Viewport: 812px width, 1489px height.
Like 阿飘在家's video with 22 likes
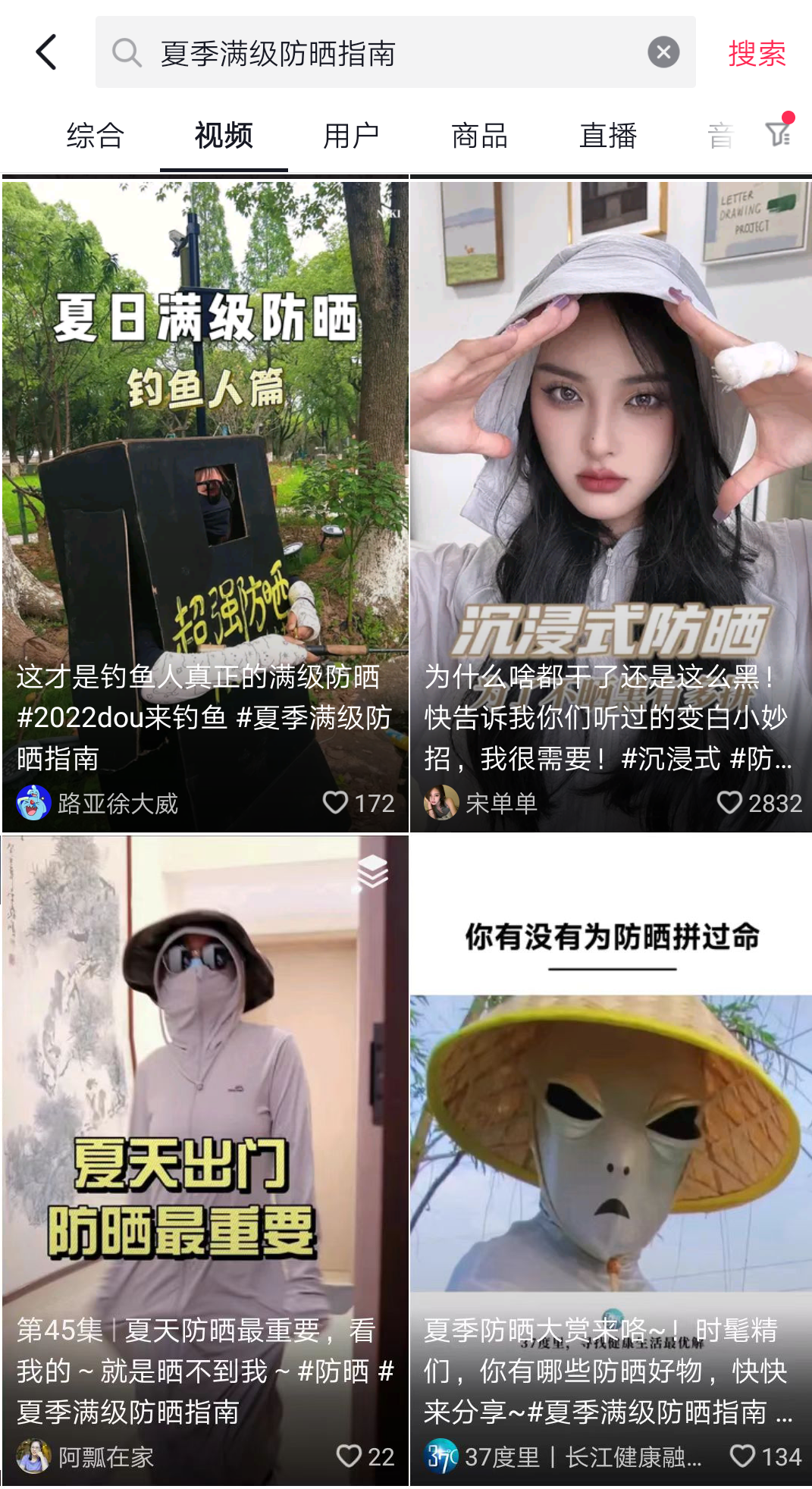tap(349, 1456)
